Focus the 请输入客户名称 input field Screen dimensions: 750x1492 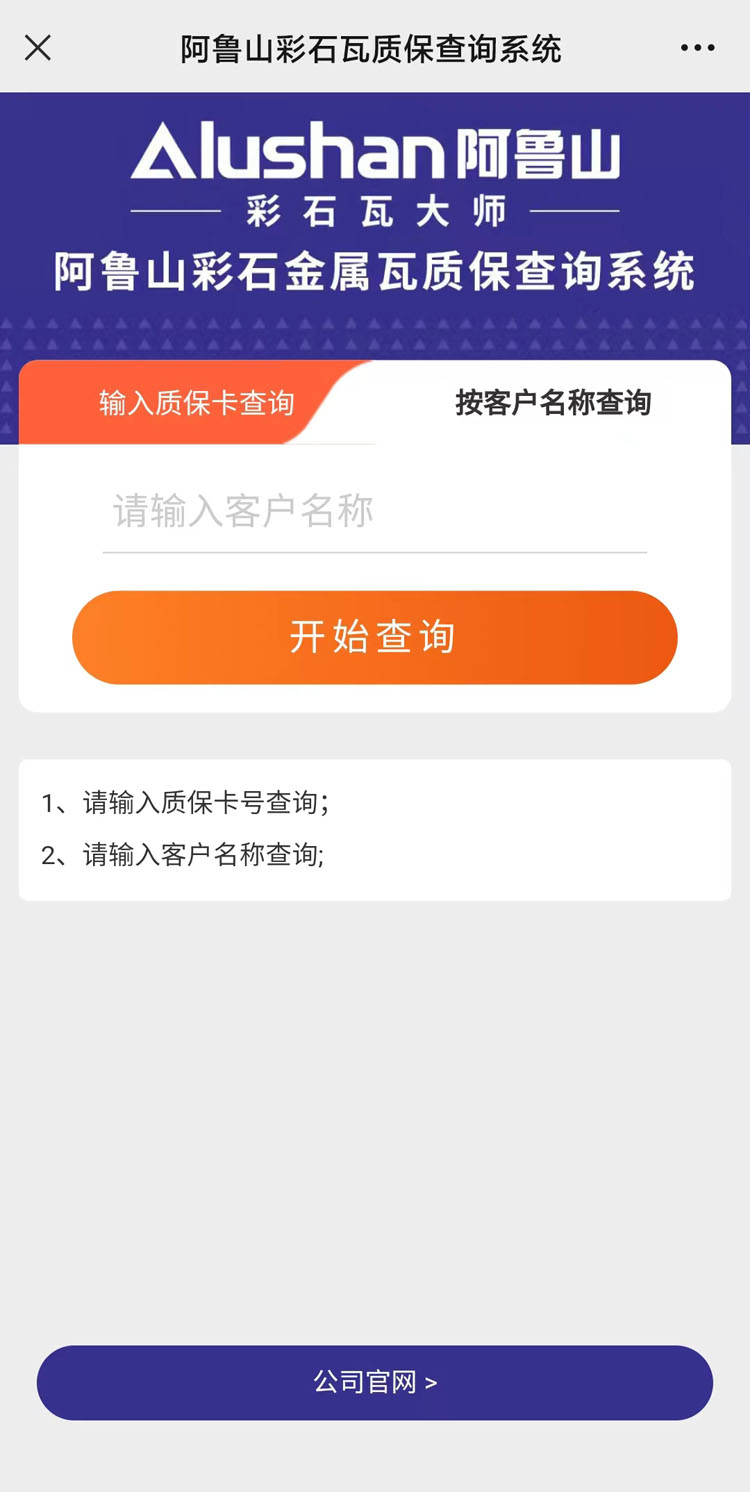375,511
